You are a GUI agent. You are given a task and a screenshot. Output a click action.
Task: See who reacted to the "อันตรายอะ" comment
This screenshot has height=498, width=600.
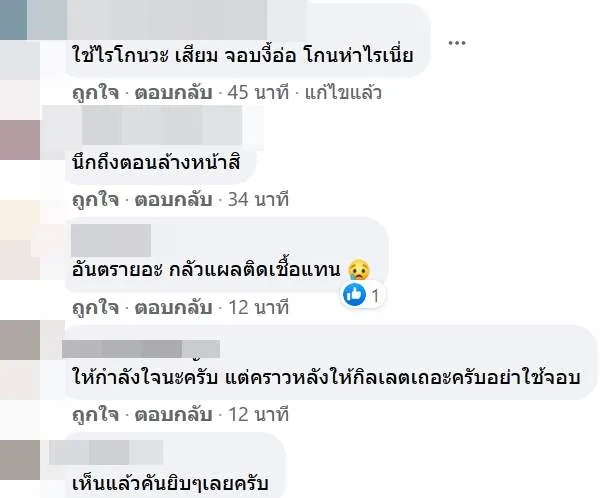click(362, 295)
